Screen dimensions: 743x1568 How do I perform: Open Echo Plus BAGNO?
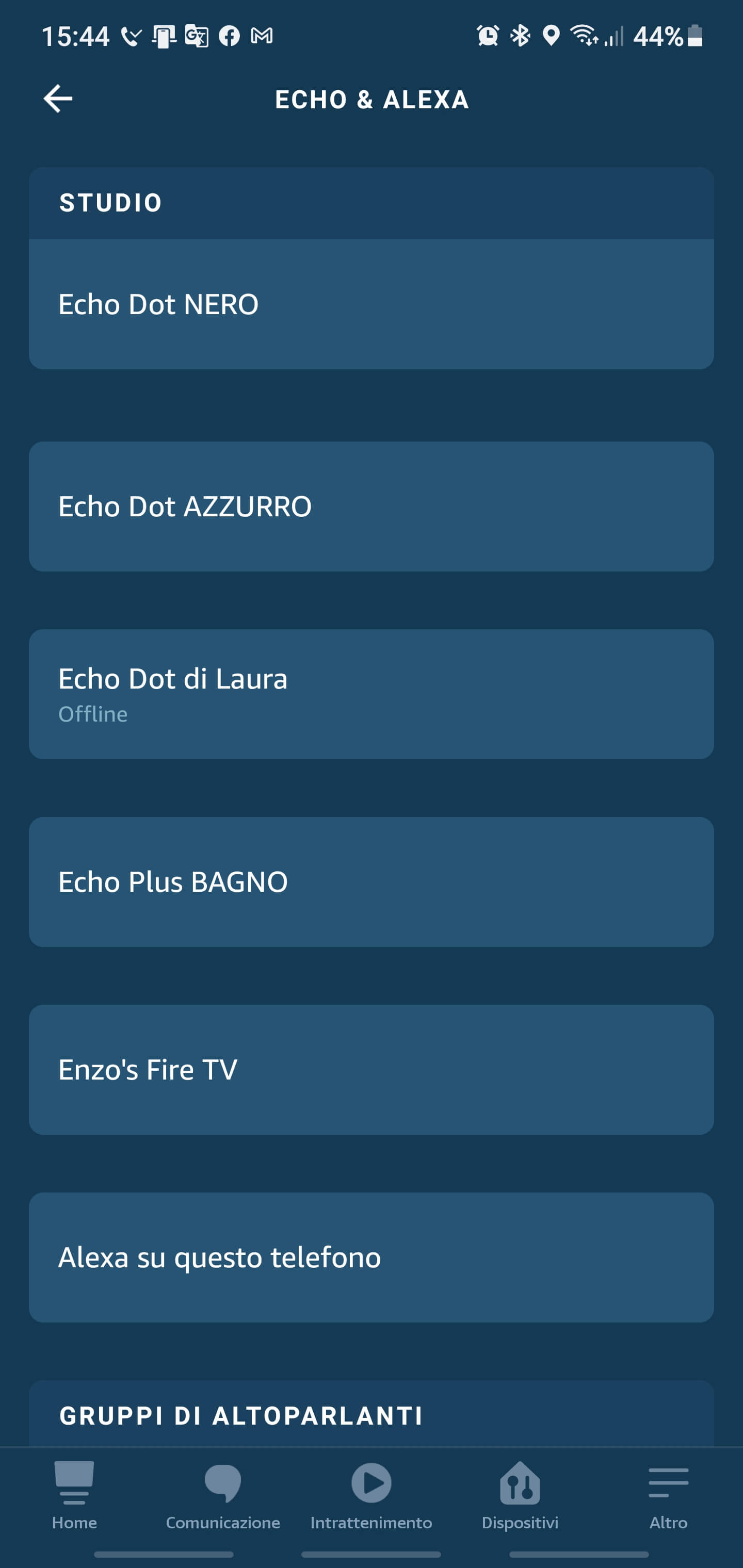[371, 881]
